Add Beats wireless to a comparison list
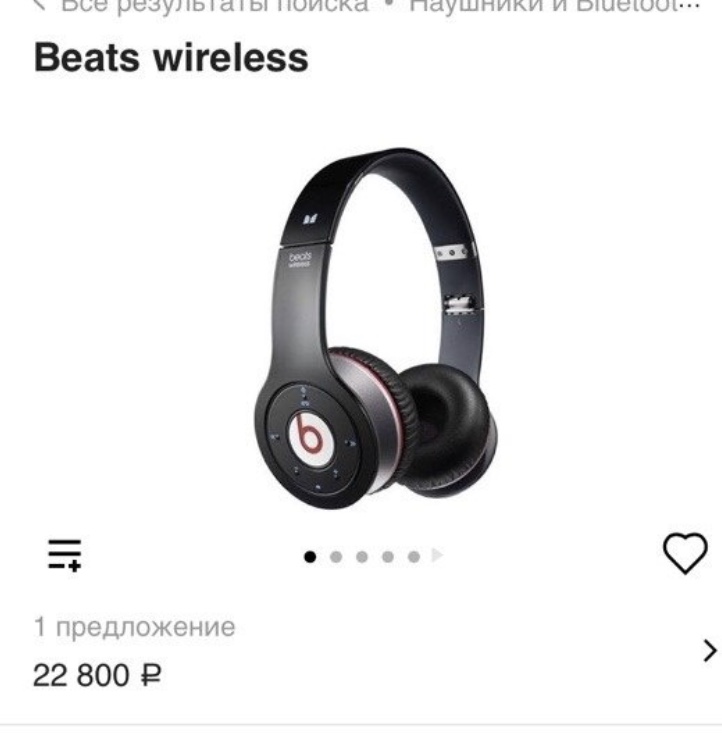 66,554
